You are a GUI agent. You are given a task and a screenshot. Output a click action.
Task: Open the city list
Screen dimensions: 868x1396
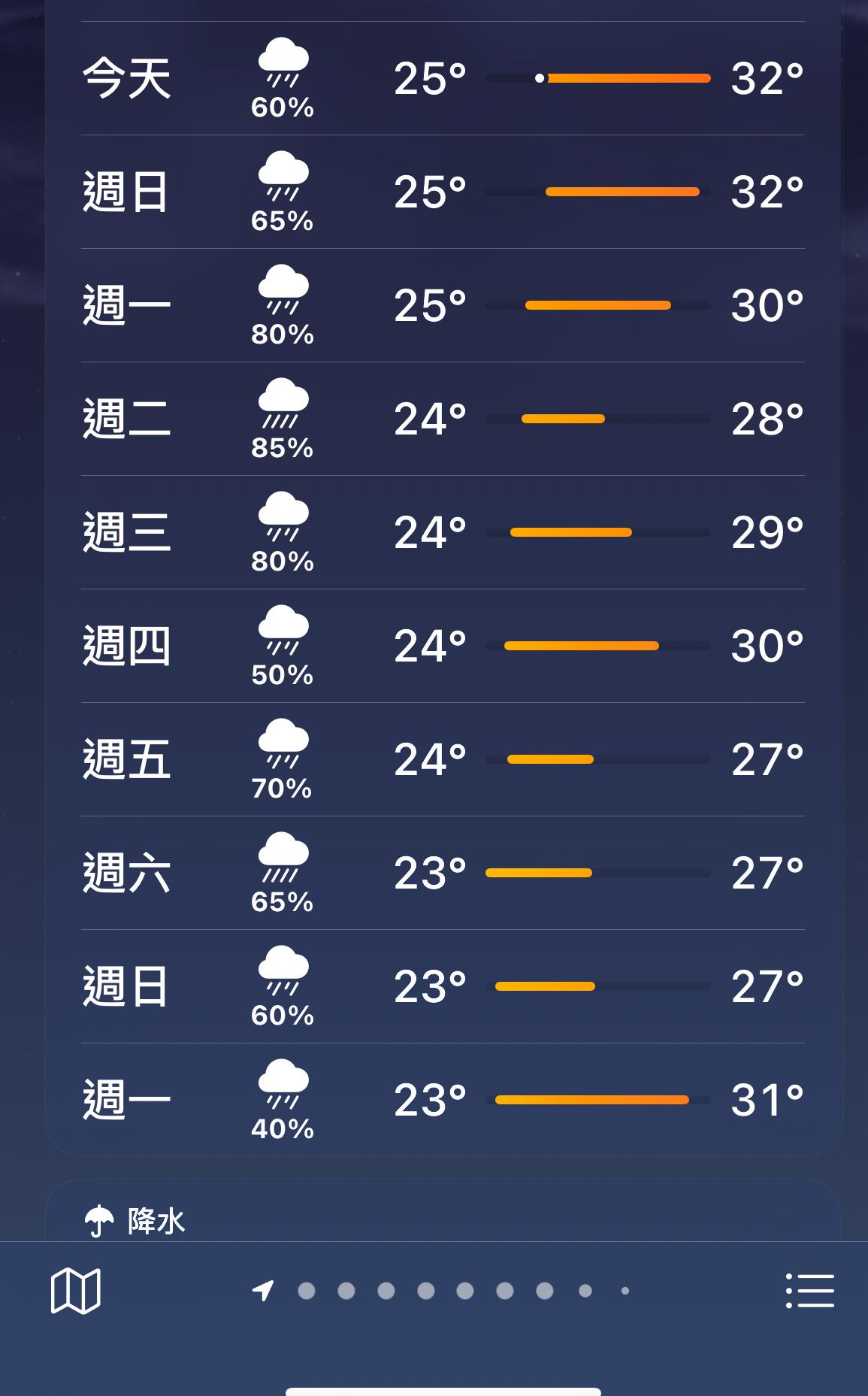pos(809,1291)
